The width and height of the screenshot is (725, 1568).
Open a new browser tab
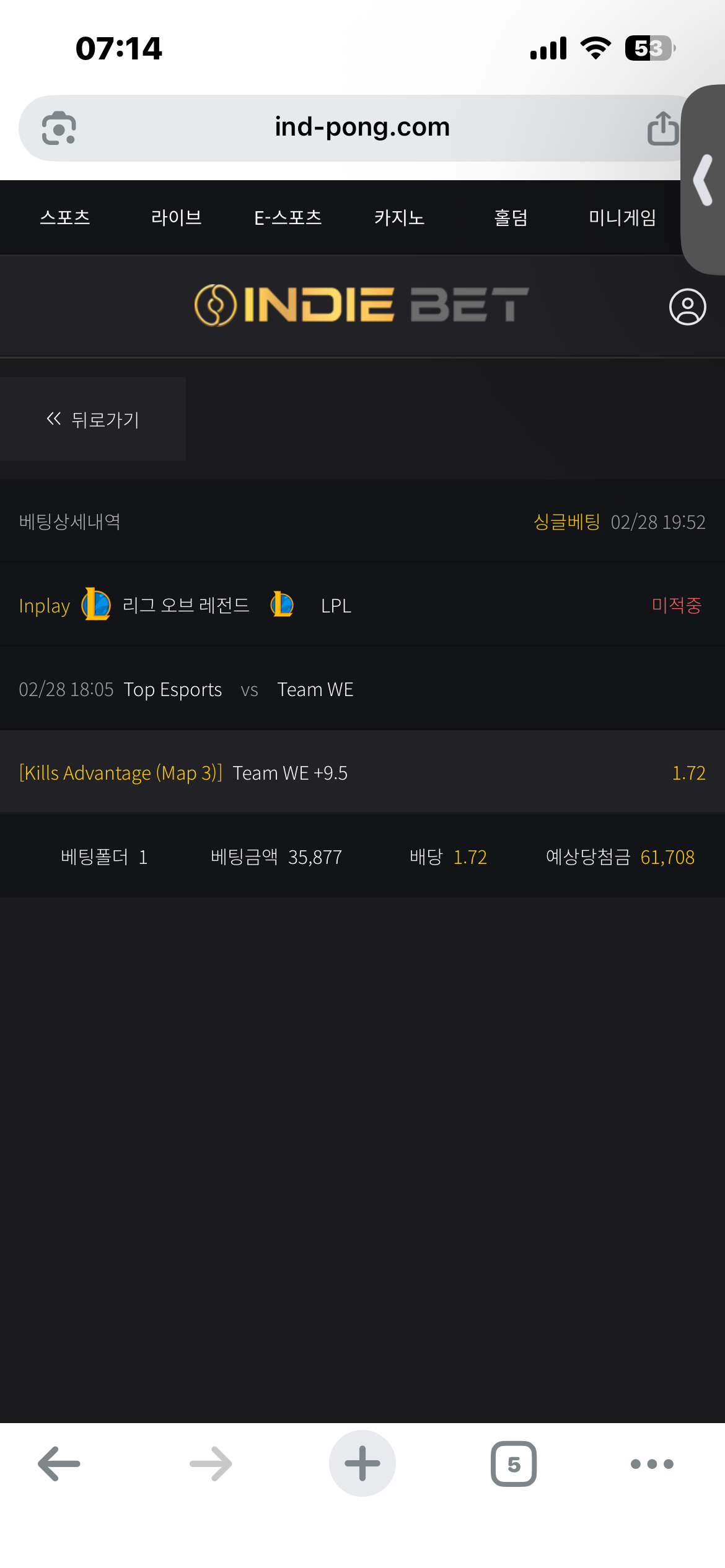[362, 1464]
